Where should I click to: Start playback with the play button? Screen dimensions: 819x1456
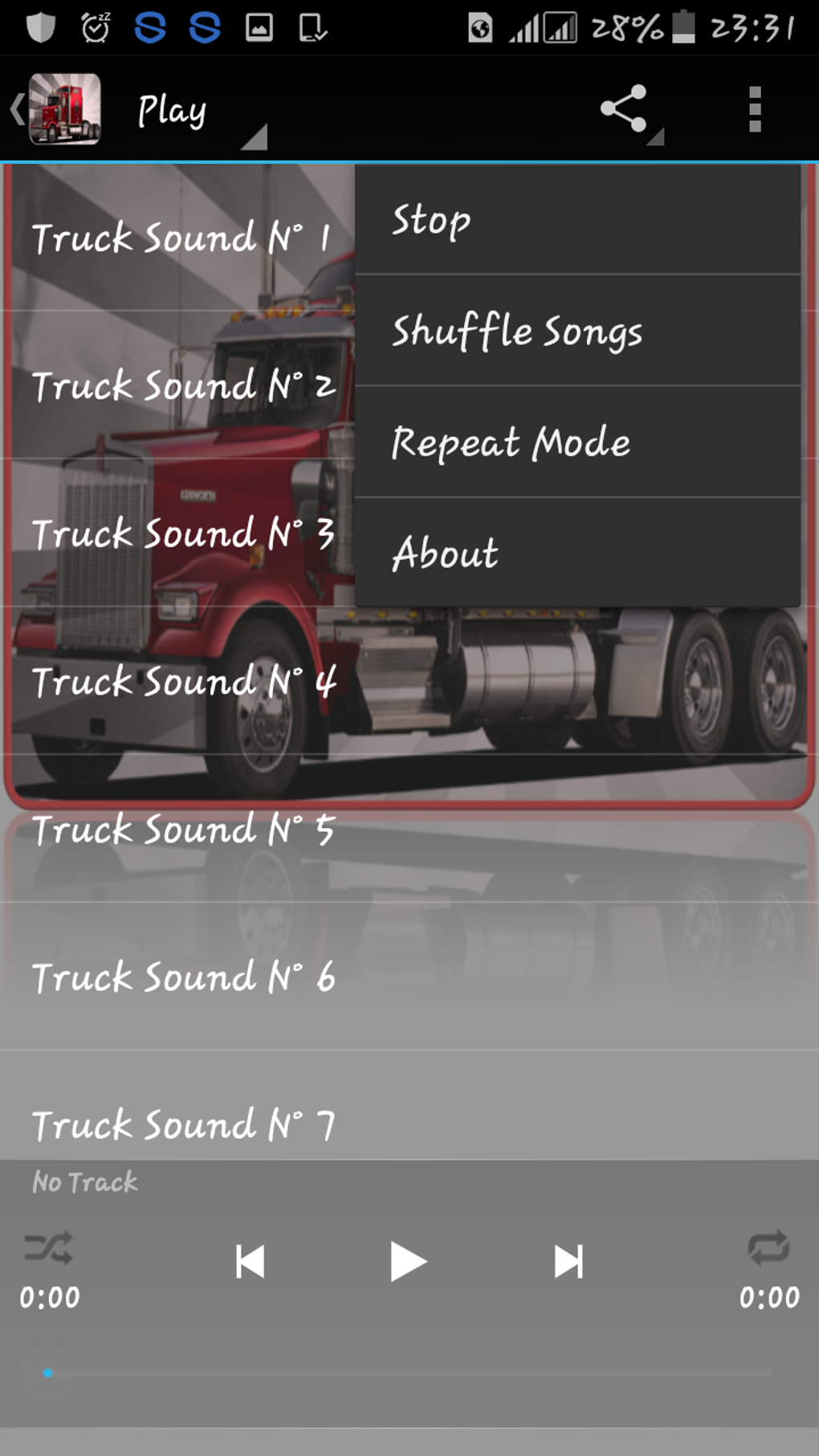pos(408,1261)
